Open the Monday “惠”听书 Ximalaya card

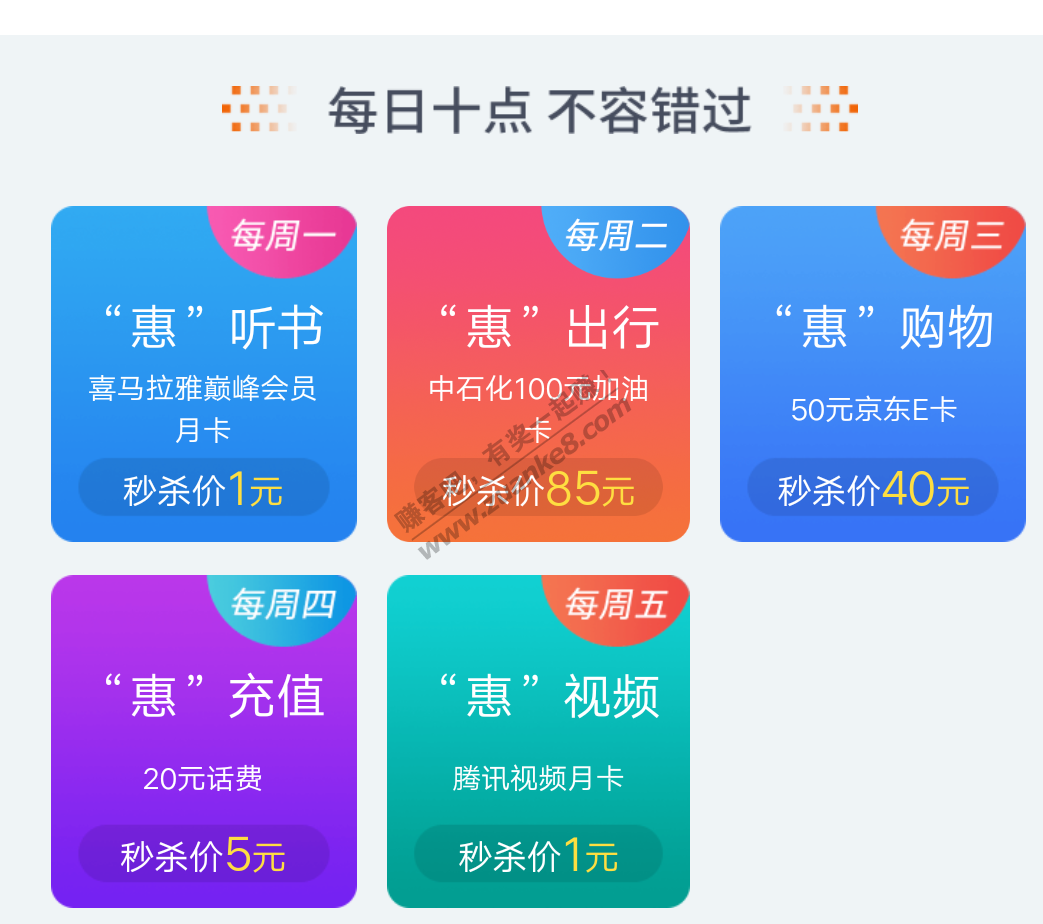pos(204,374)
